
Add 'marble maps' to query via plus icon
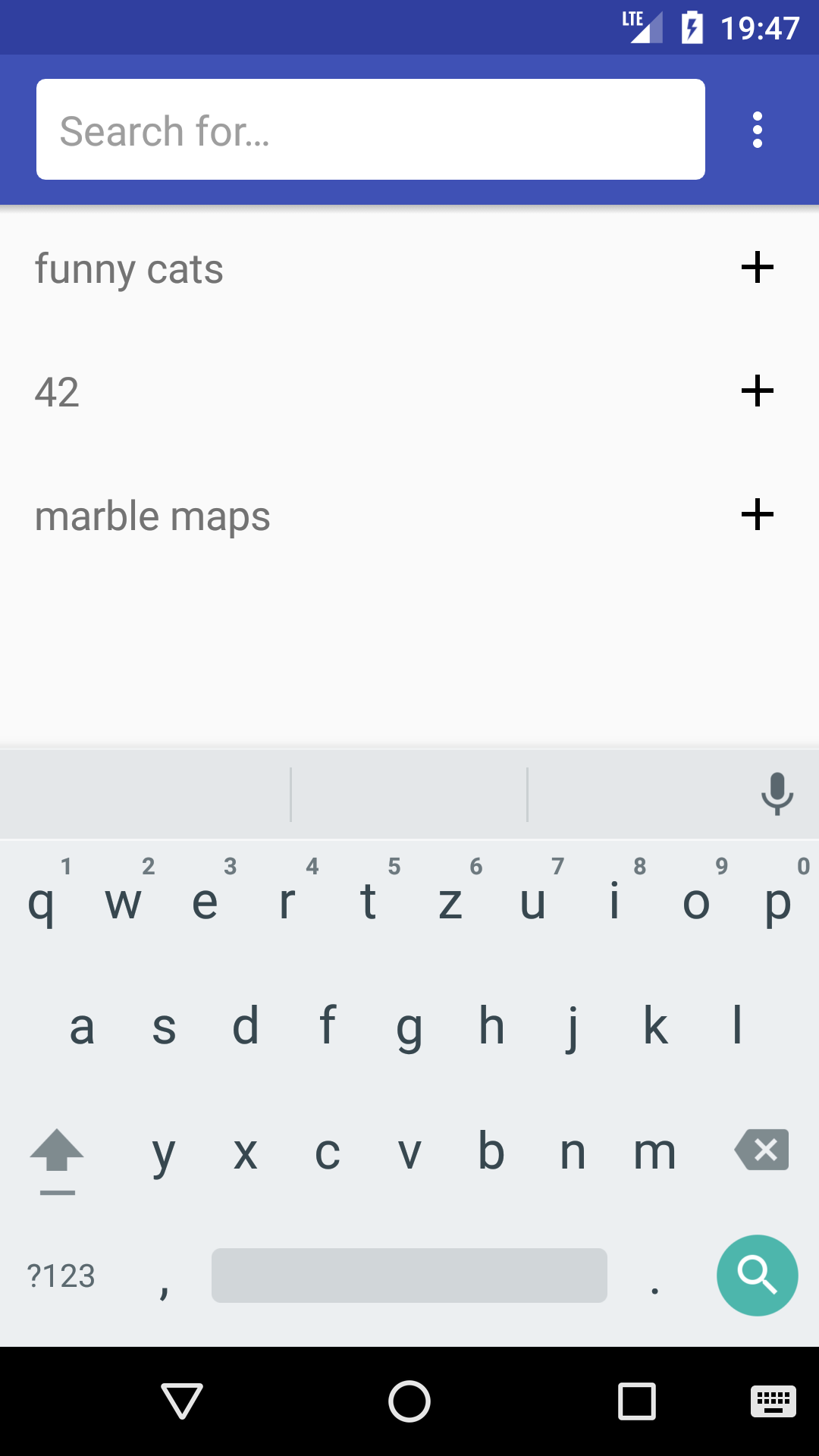pos(757,516)
